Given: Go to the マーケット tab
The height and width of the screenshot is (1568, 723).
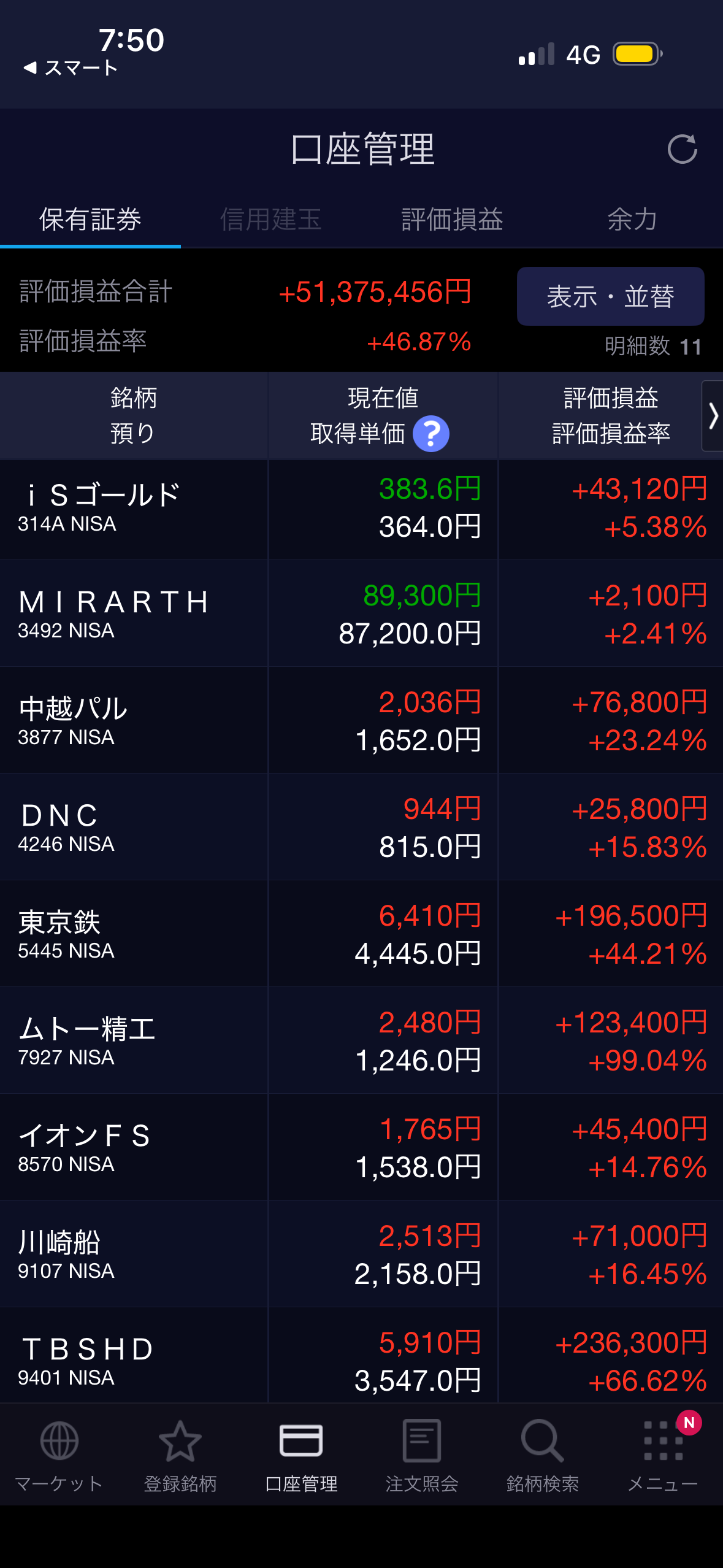Looking at the screenshot, I should 59,1455.
